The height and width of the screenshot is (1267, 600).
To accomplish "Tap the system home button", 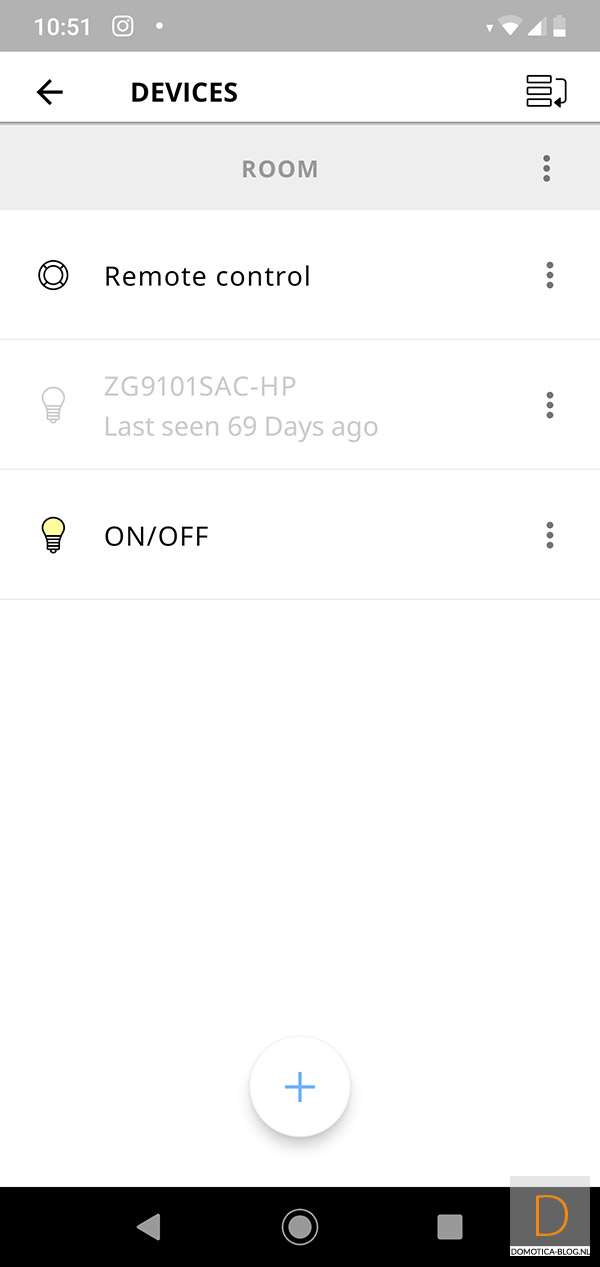I will (299, 1226).
